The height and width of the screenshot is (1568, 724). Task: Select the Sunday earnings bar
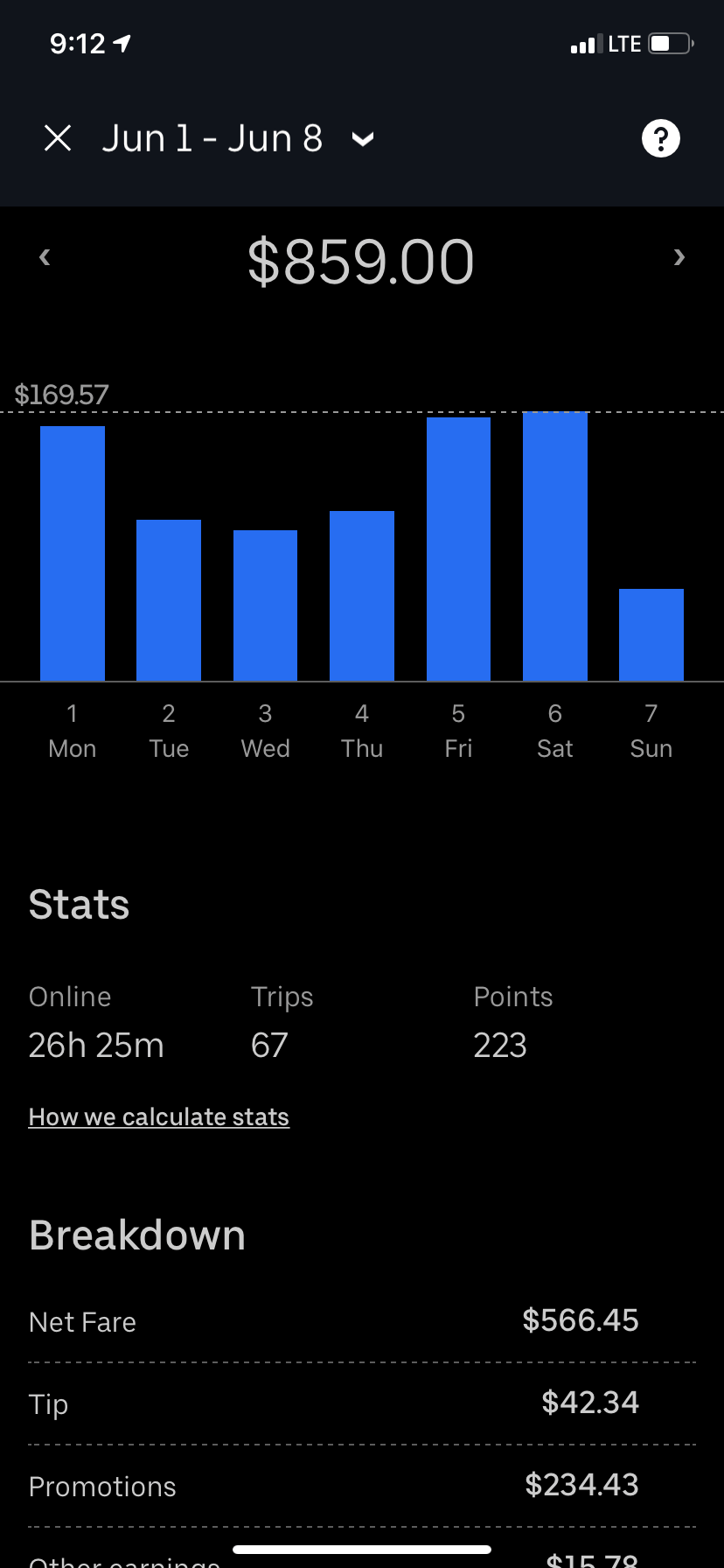(651, 634)
